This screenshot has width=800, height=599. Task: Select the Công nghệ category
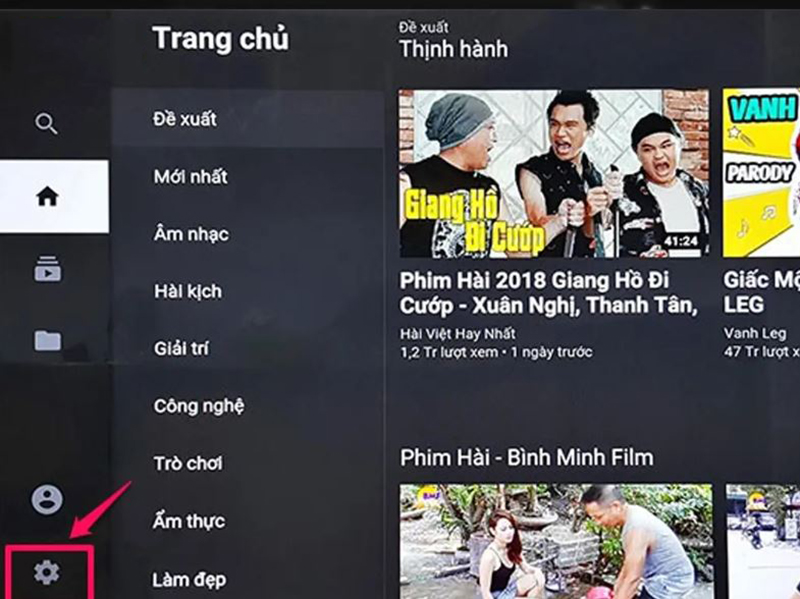(198, 406)
